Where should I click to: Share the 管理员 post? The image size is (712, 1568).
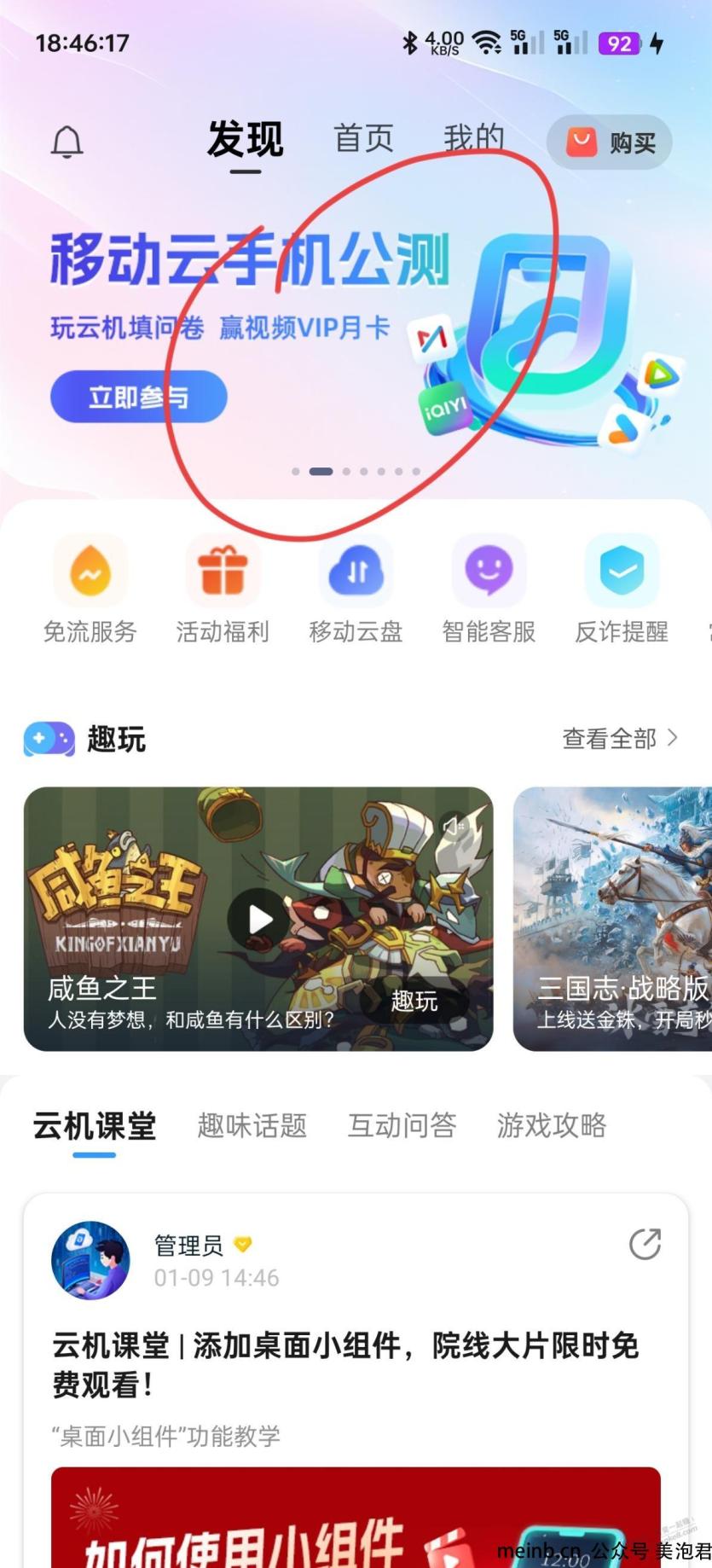(645, 1244)
